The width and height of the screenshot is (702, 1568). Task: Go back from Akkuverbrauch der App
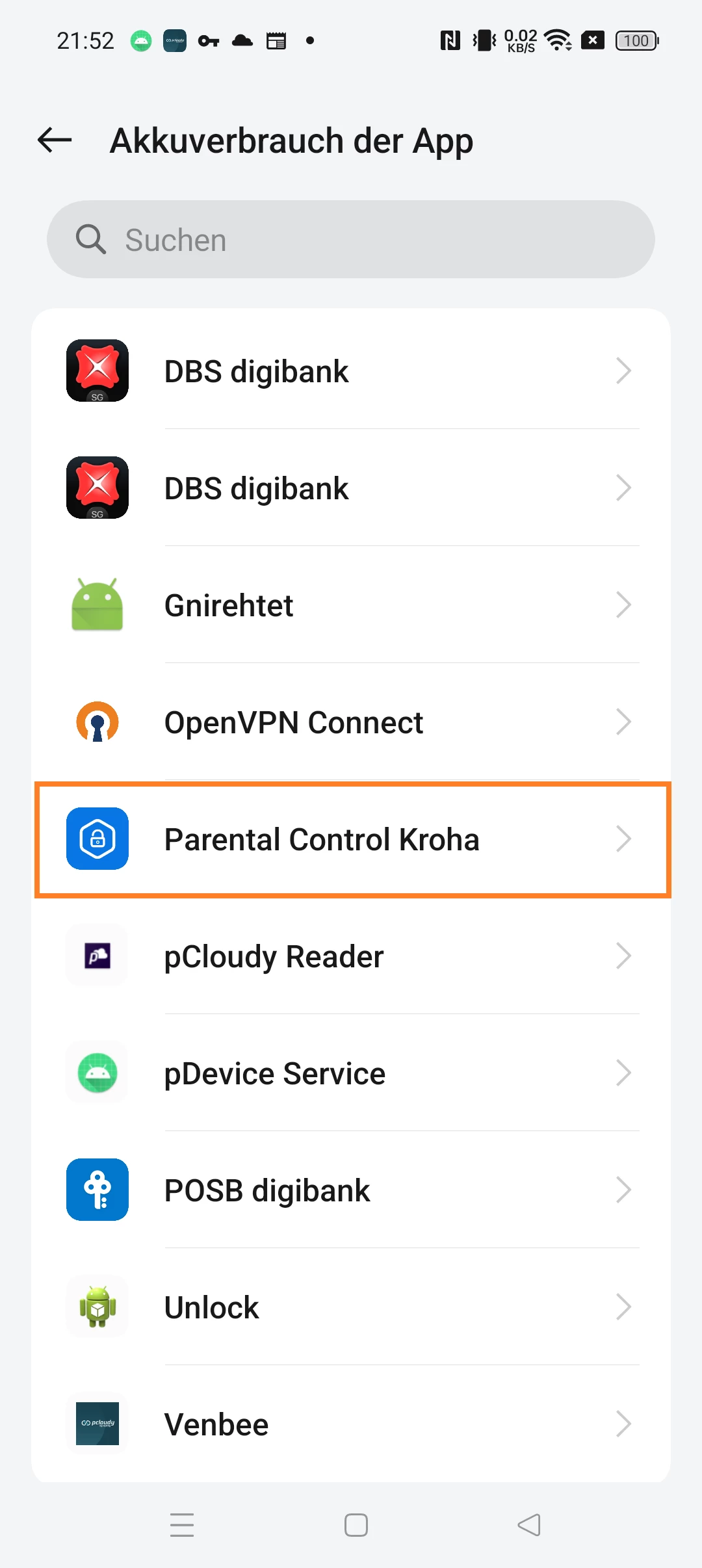point(55,140)
